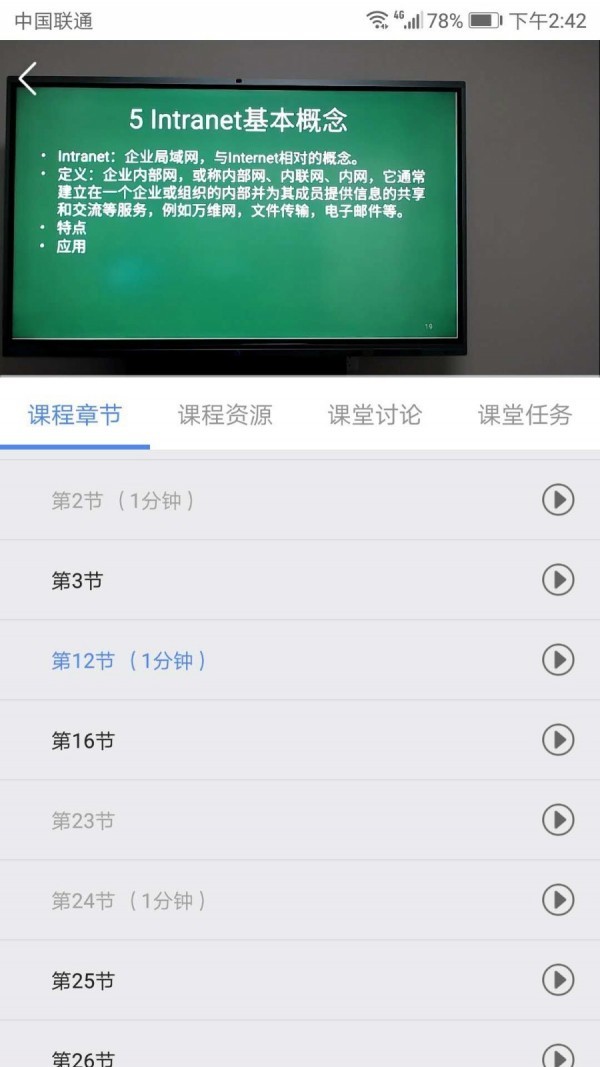Tap the 课程章节 tab

click(75, 415)
